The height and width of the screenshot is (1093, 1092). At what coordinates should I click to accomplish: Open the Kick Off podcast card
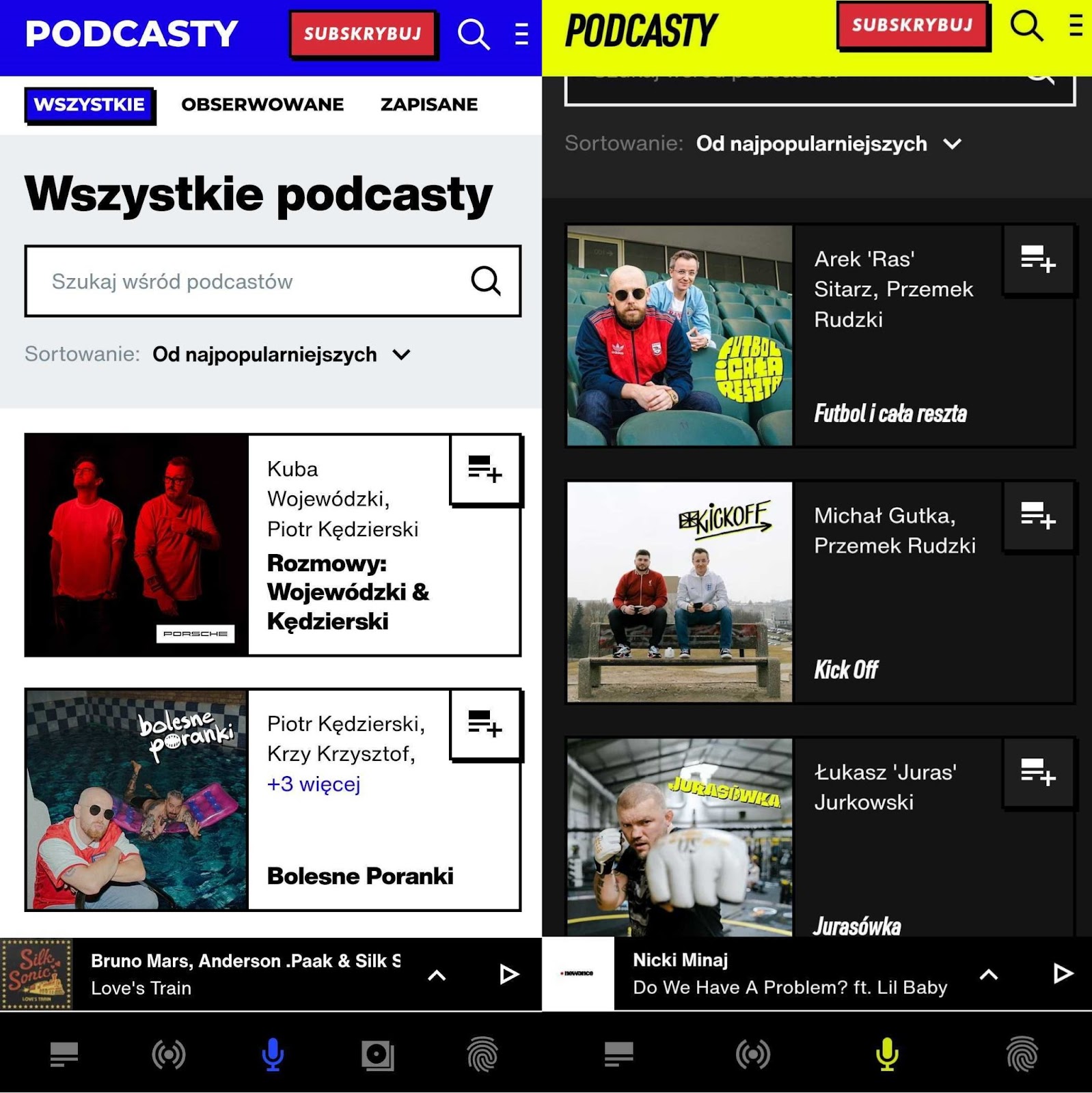click(846, 669)
